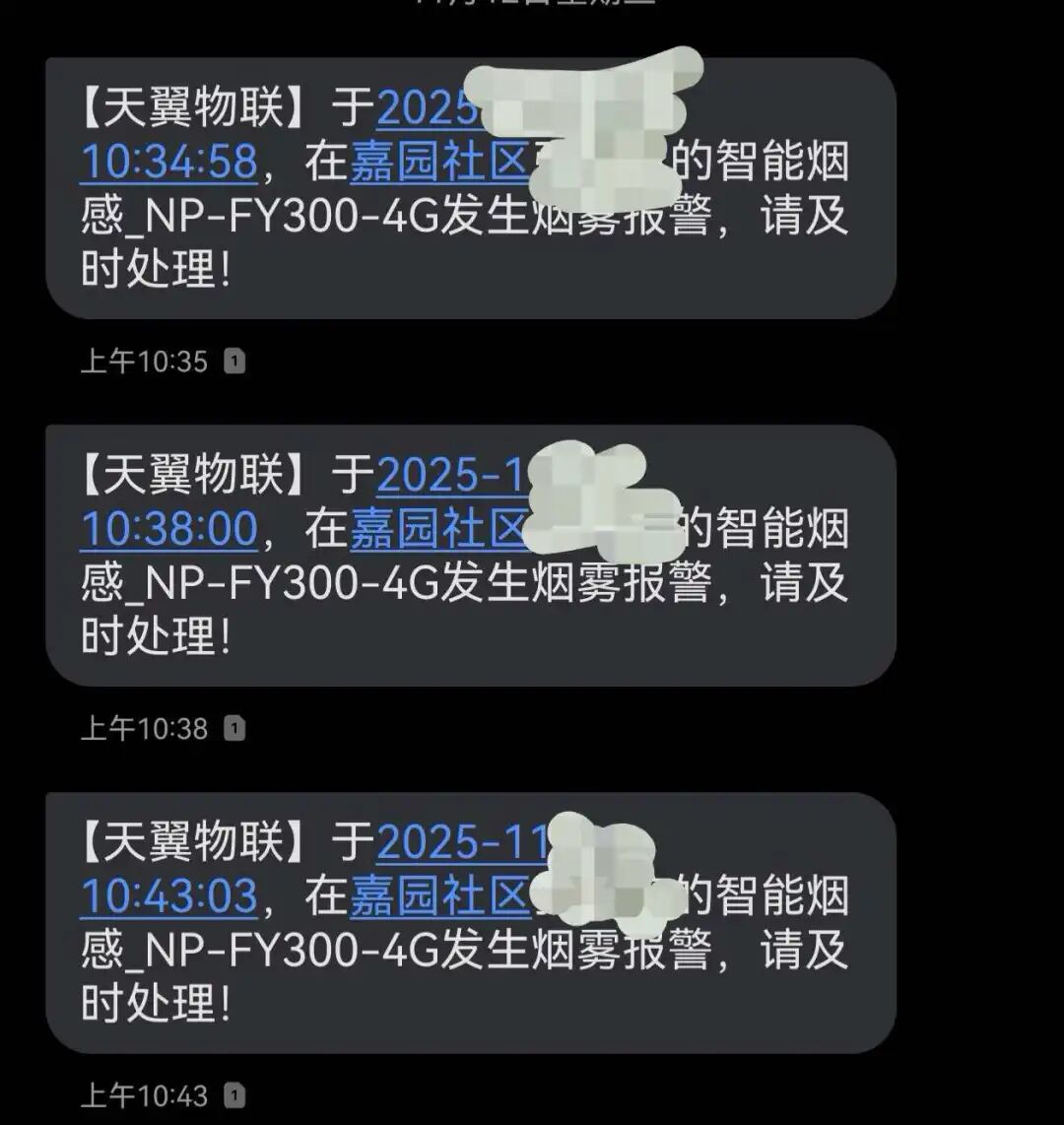Open 嘉园社区 address link in 10:34:58 message
Screen dimensions: 1064x1125
pyautogui.click(x=439, y=163)
